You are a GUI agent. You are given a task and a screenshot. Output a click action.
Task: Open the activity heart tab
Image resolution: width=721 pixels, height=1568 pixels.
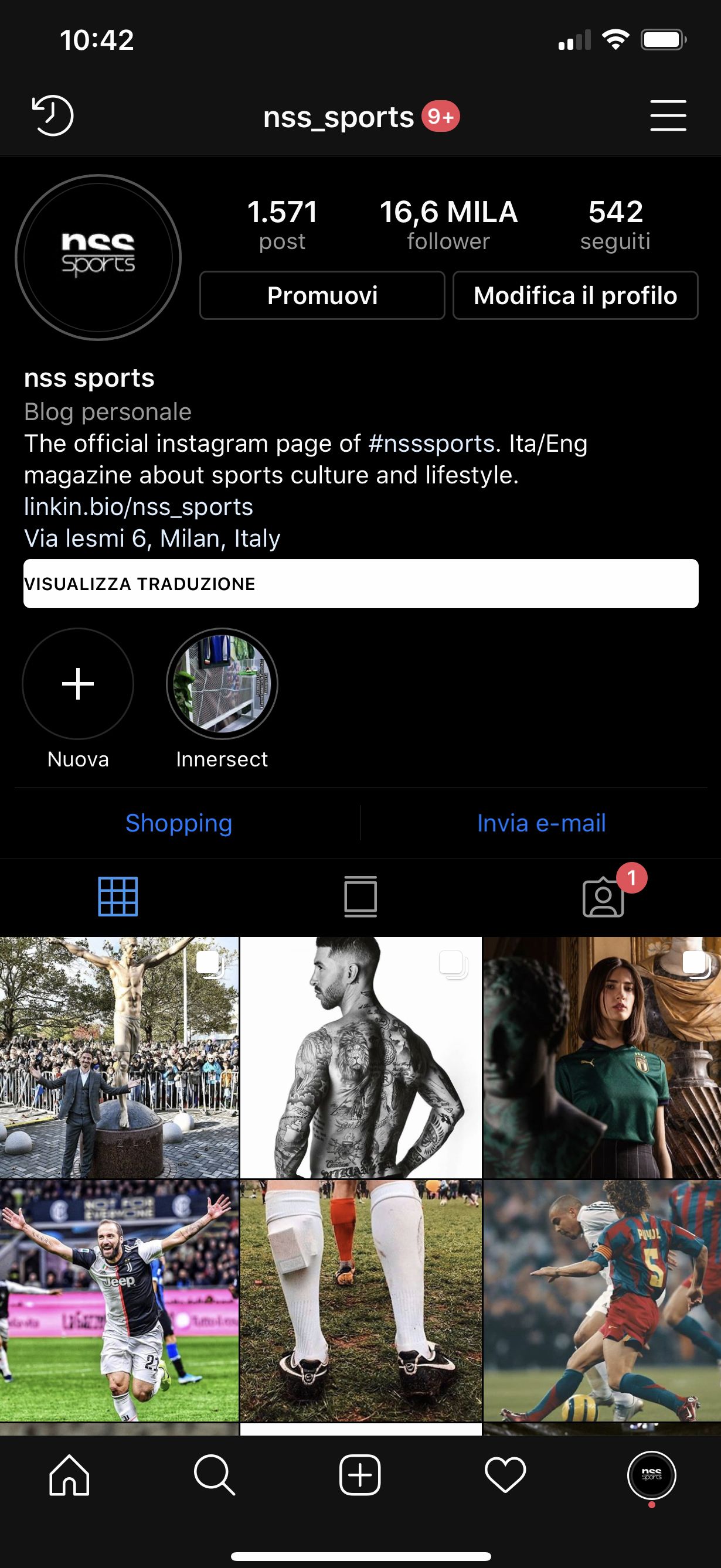[505, 1475]
